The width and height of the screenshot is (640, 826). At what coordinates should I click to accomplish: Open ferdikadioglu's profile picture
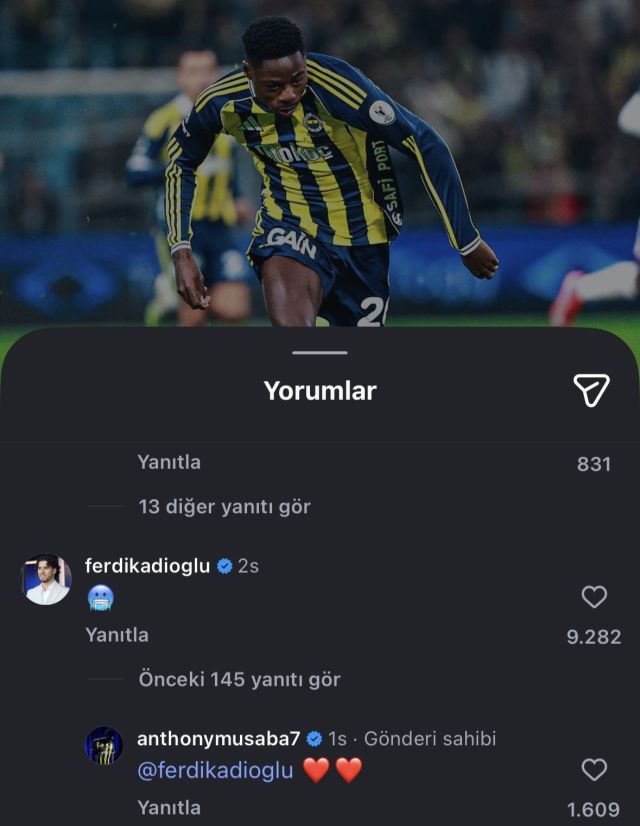coord(47,579)
